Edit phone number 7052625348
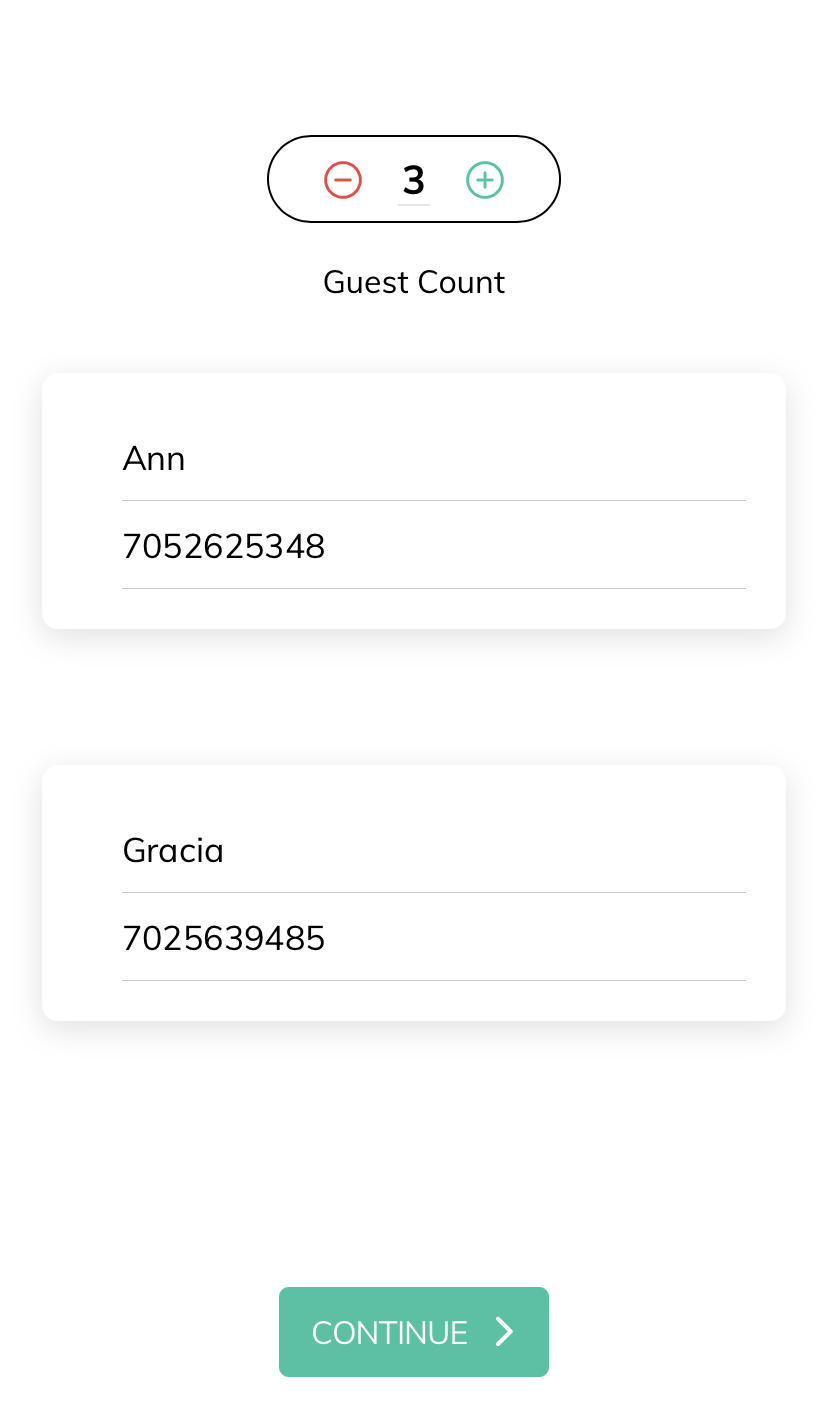This screenshot has height=1404, width=828. 433,547
